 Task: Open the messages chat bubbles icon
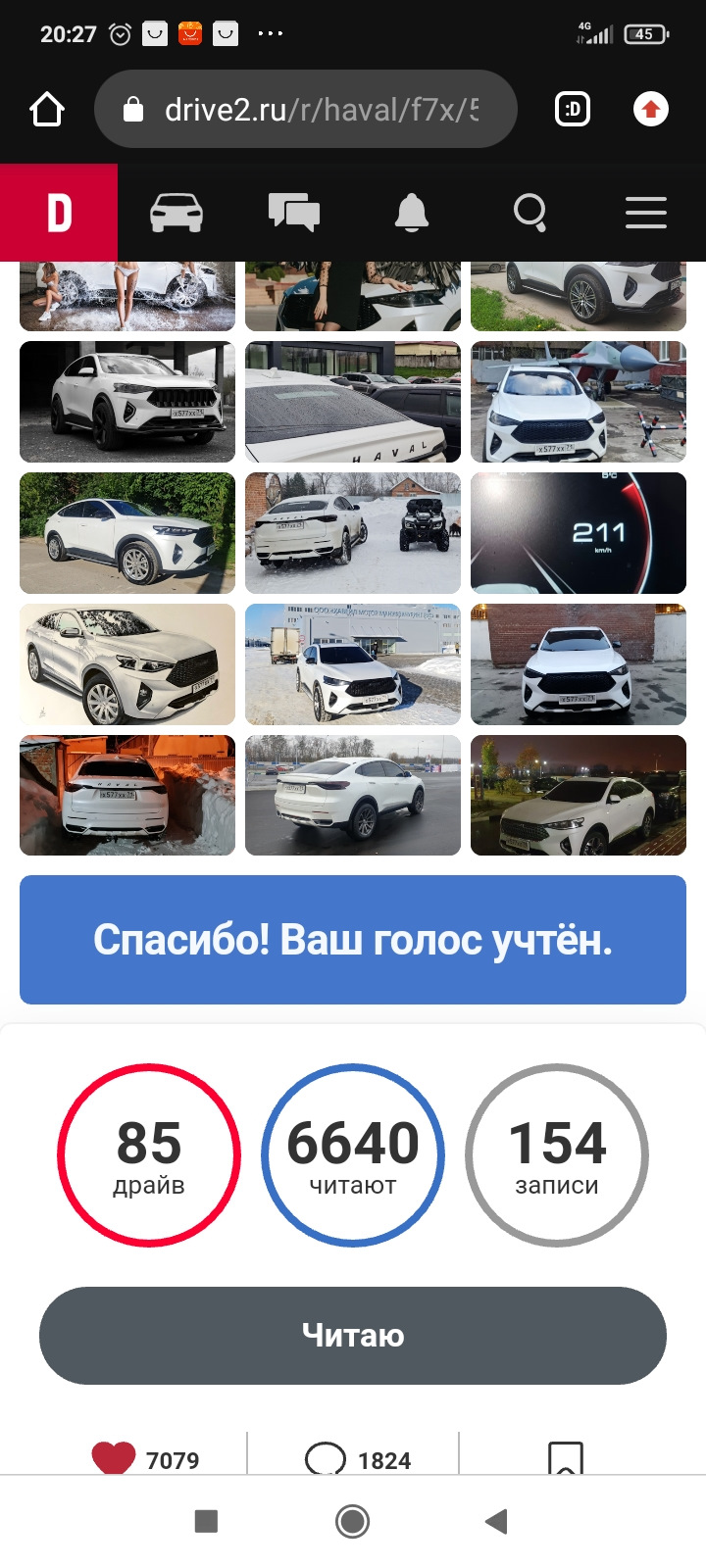(294, 213)
